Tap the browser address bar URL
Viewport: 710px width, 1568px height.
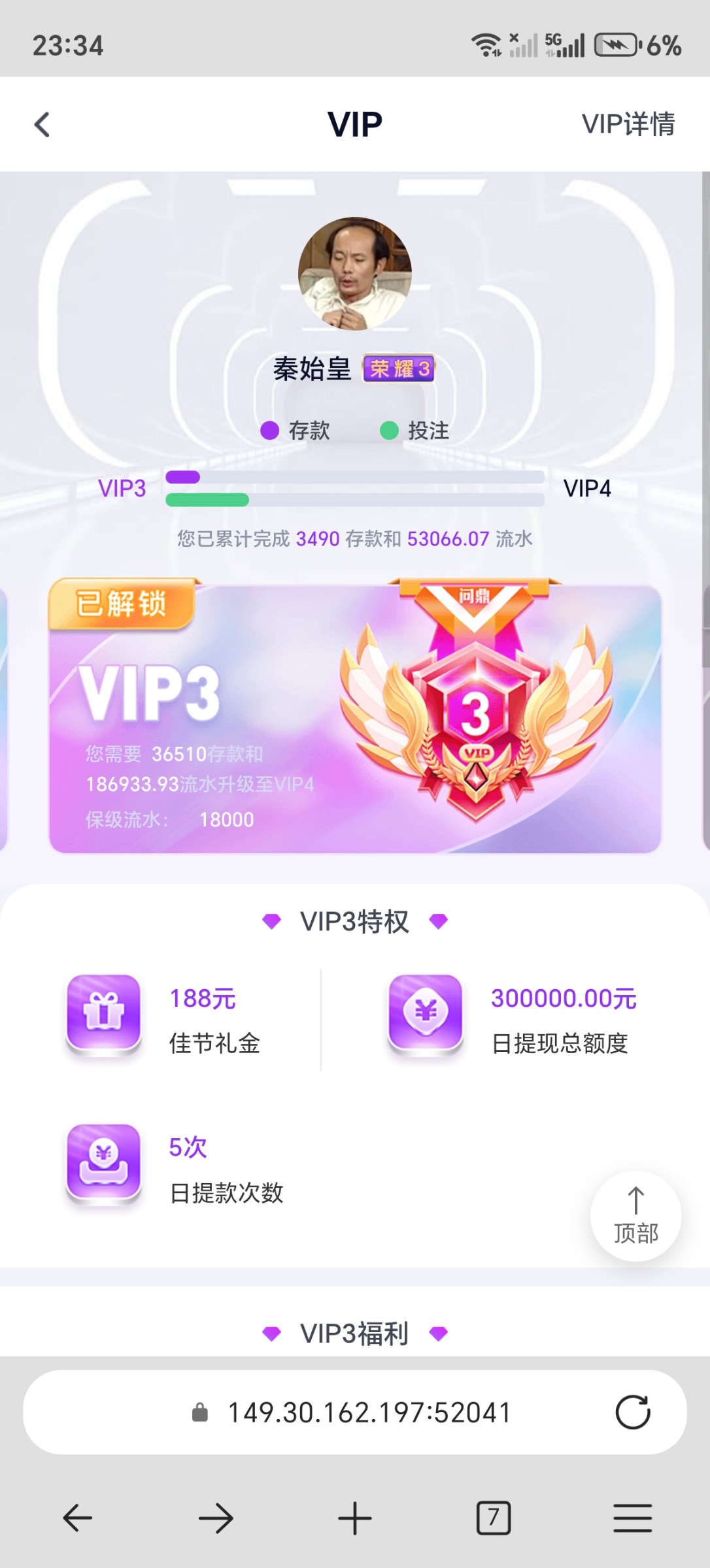pos(368,1413)
